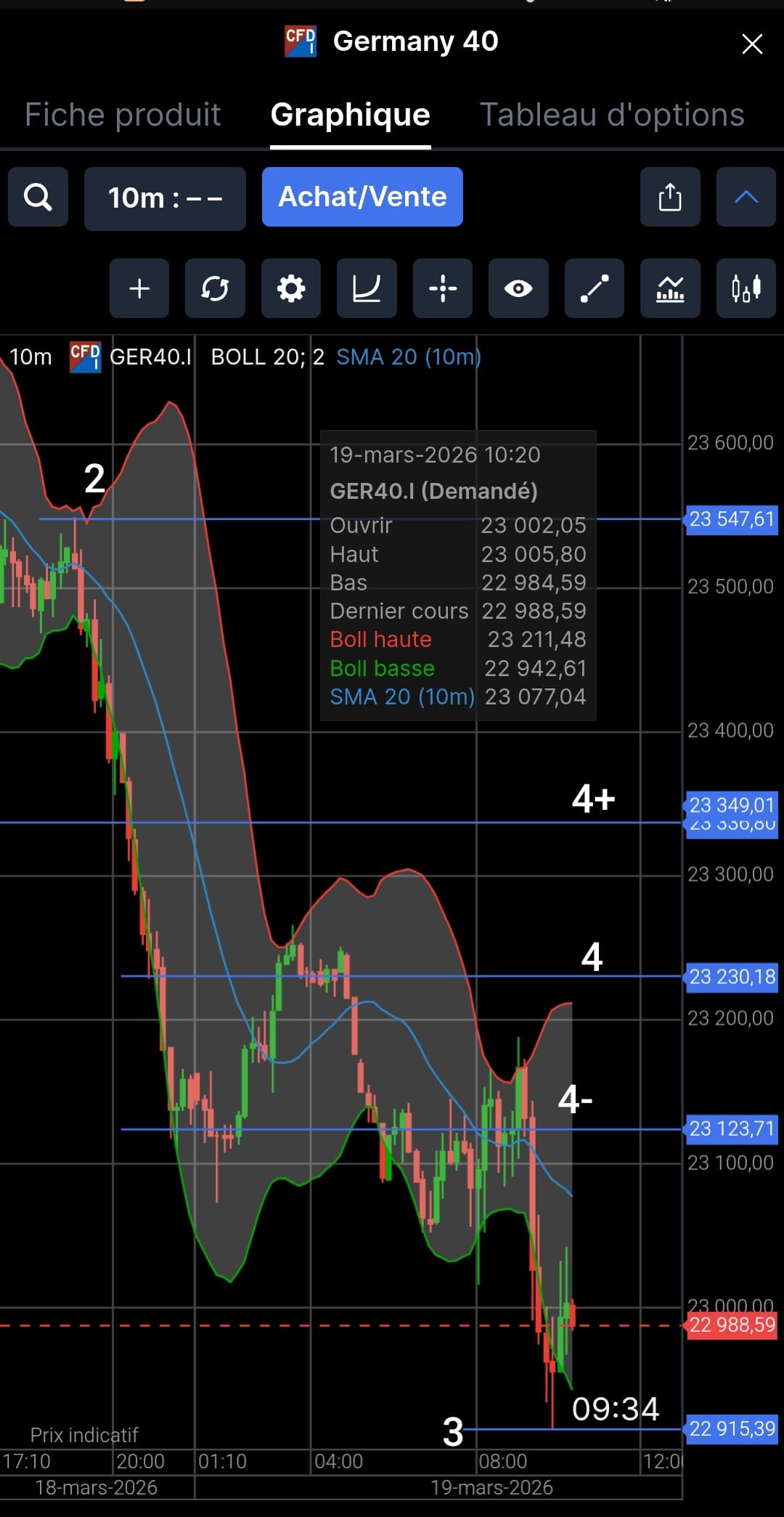Open chart settings gear
The width and height of the screenshot is (784, 1517).
click(x=291, y=288)
